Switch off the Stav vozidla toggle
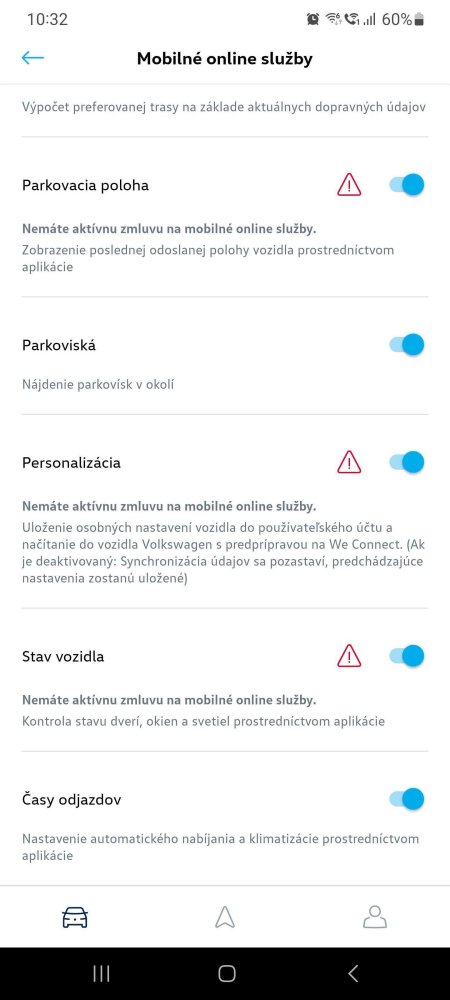The width and height of the screenshot is (450, 1000). 407,656
